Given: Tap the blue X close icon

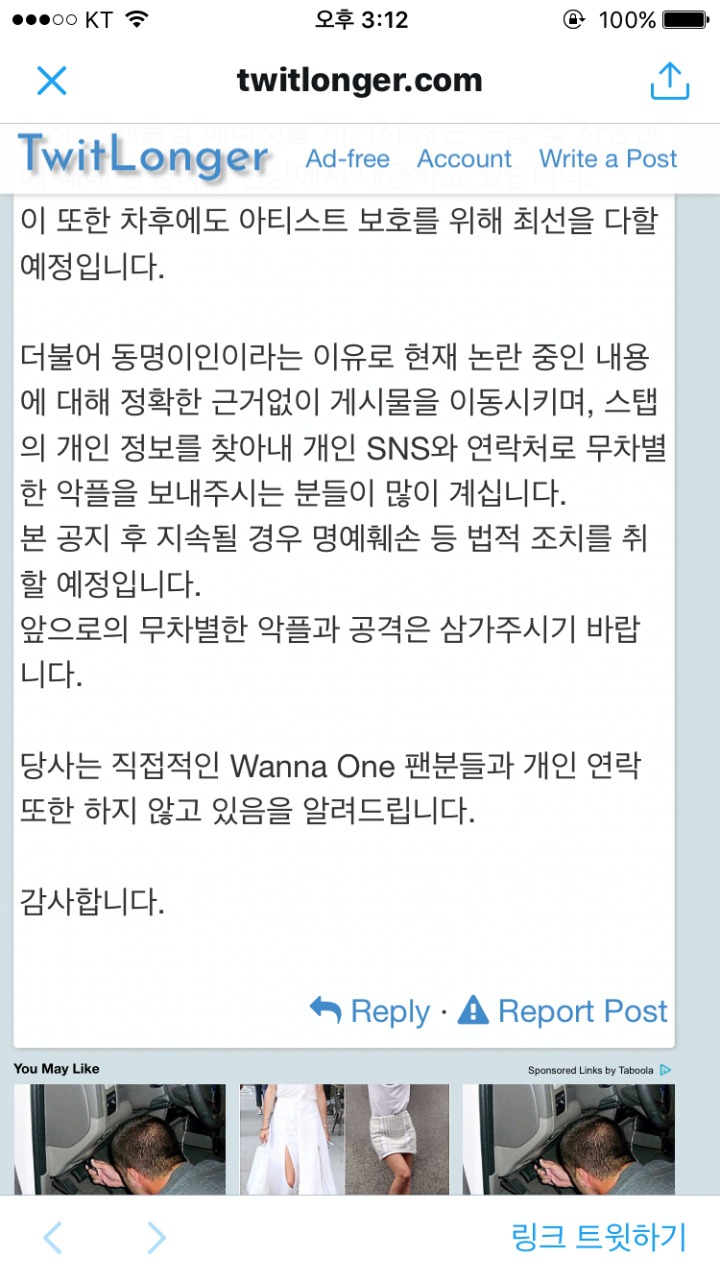Looking at the screenshot, I should [x=53, y=80].
